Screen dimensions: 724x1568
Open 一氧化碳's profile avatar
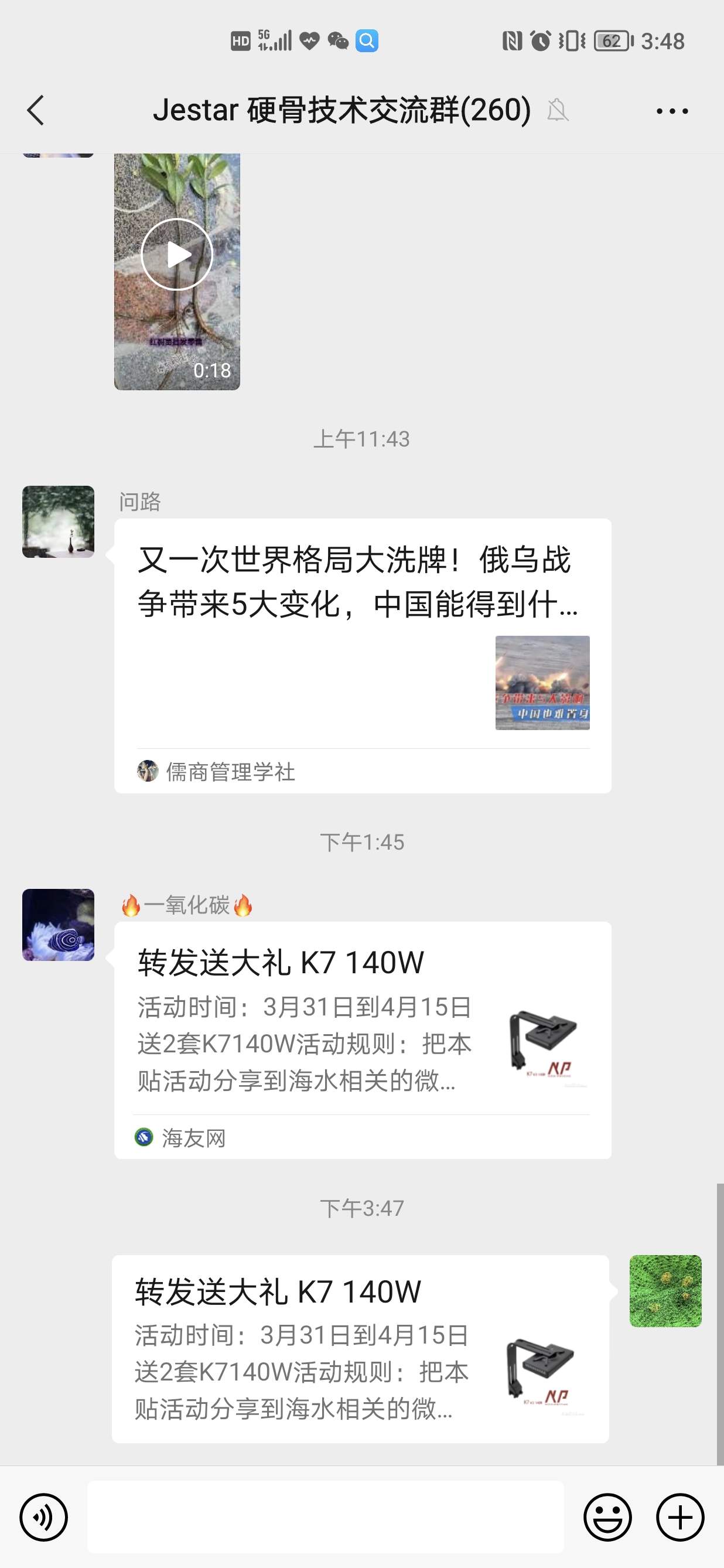click(x=59, y=925)
